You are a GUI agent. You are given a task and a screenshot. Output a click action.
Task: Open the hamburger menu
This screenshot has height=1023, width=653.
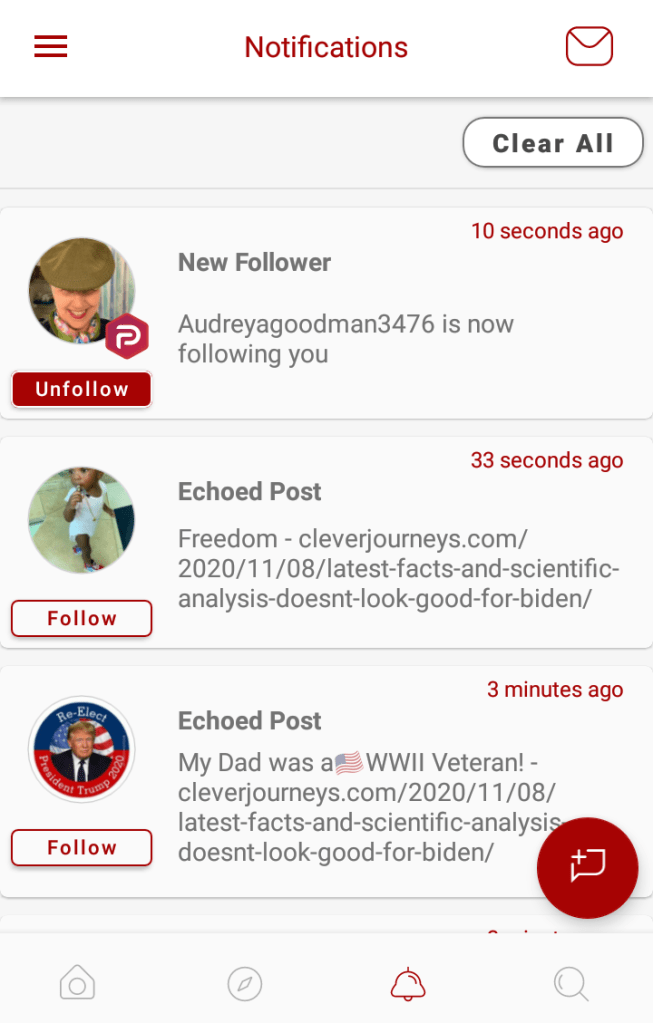tap(51, 47)
